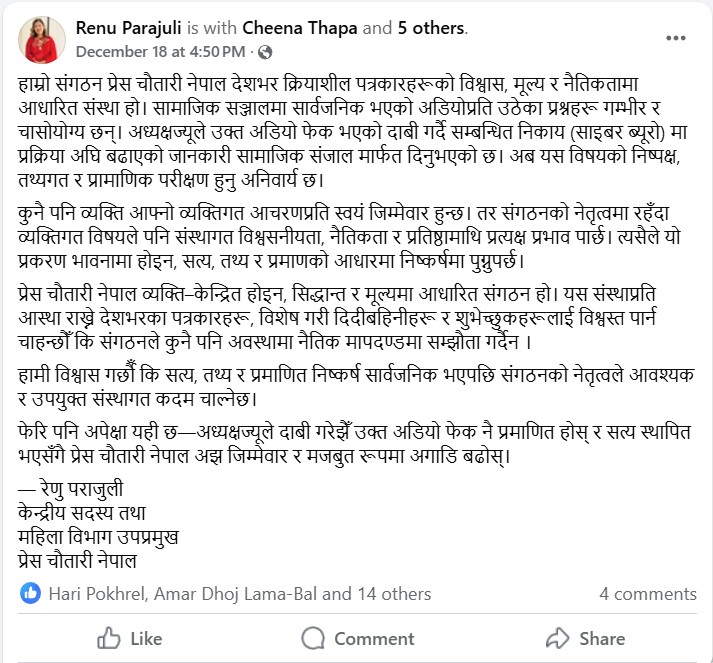Open the post timestamp December 18
Viewport: 713px width, 663px height.
pos(161,51)
